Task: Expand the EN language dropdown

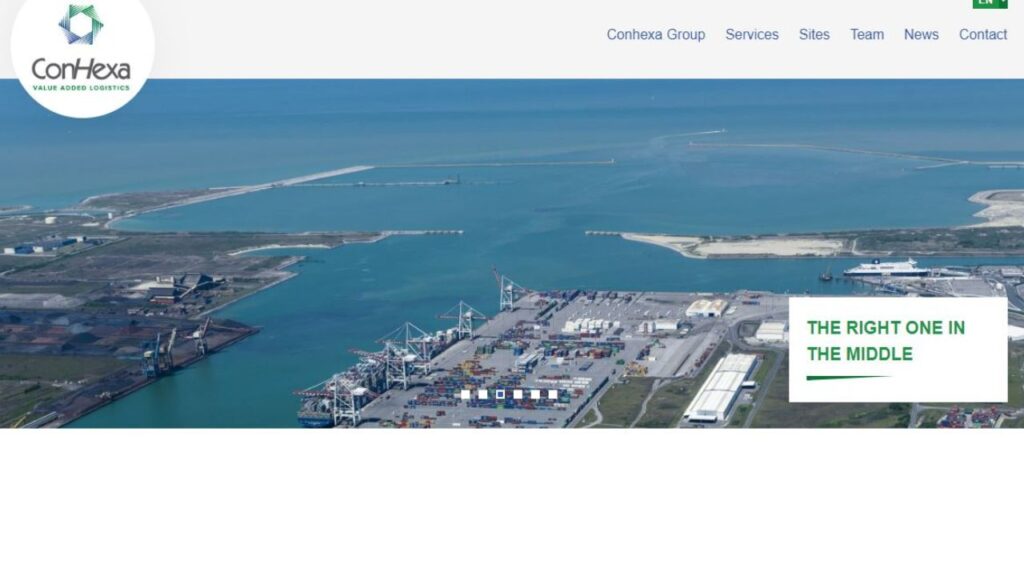Action: click(989, 3)
